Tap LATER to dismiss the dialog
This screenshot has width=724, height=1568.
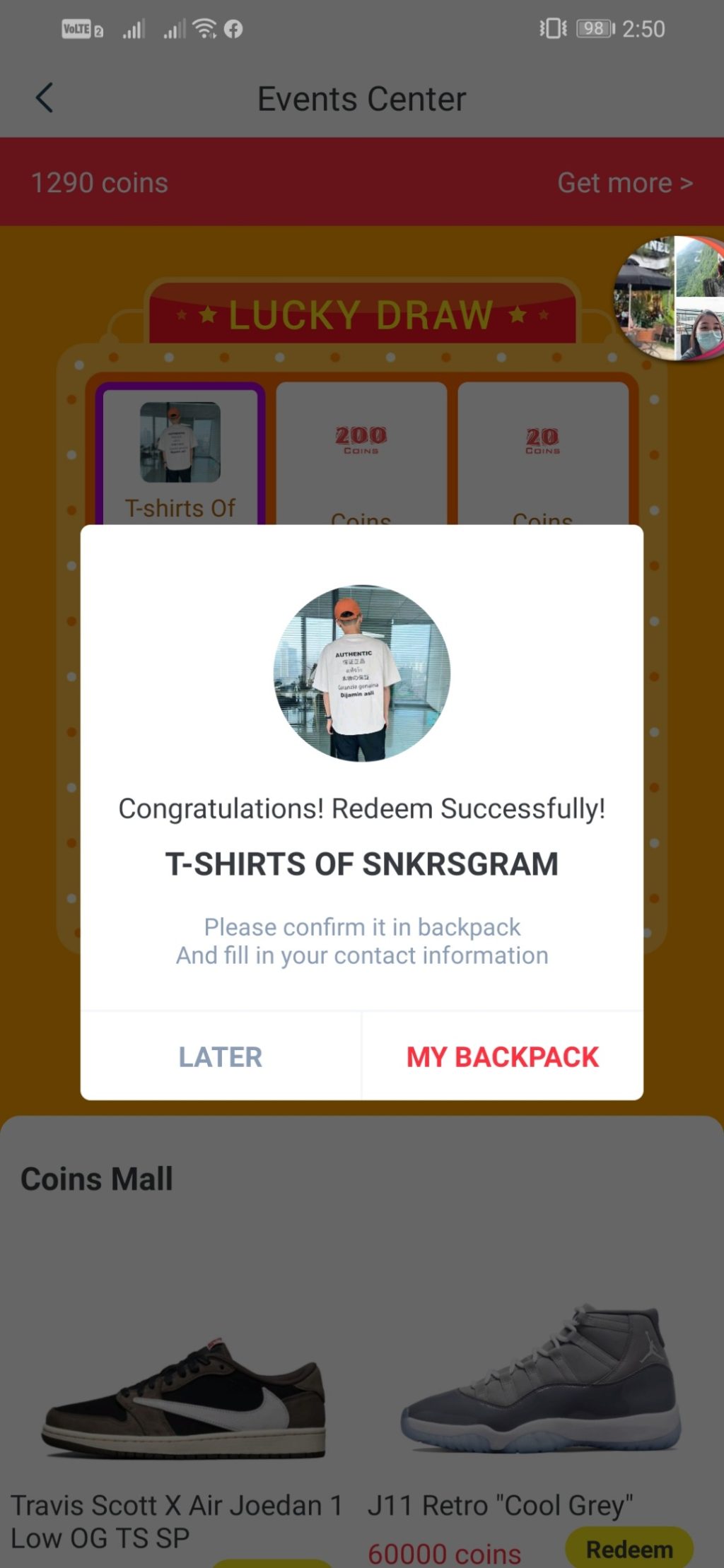[x=221, y=1056]
